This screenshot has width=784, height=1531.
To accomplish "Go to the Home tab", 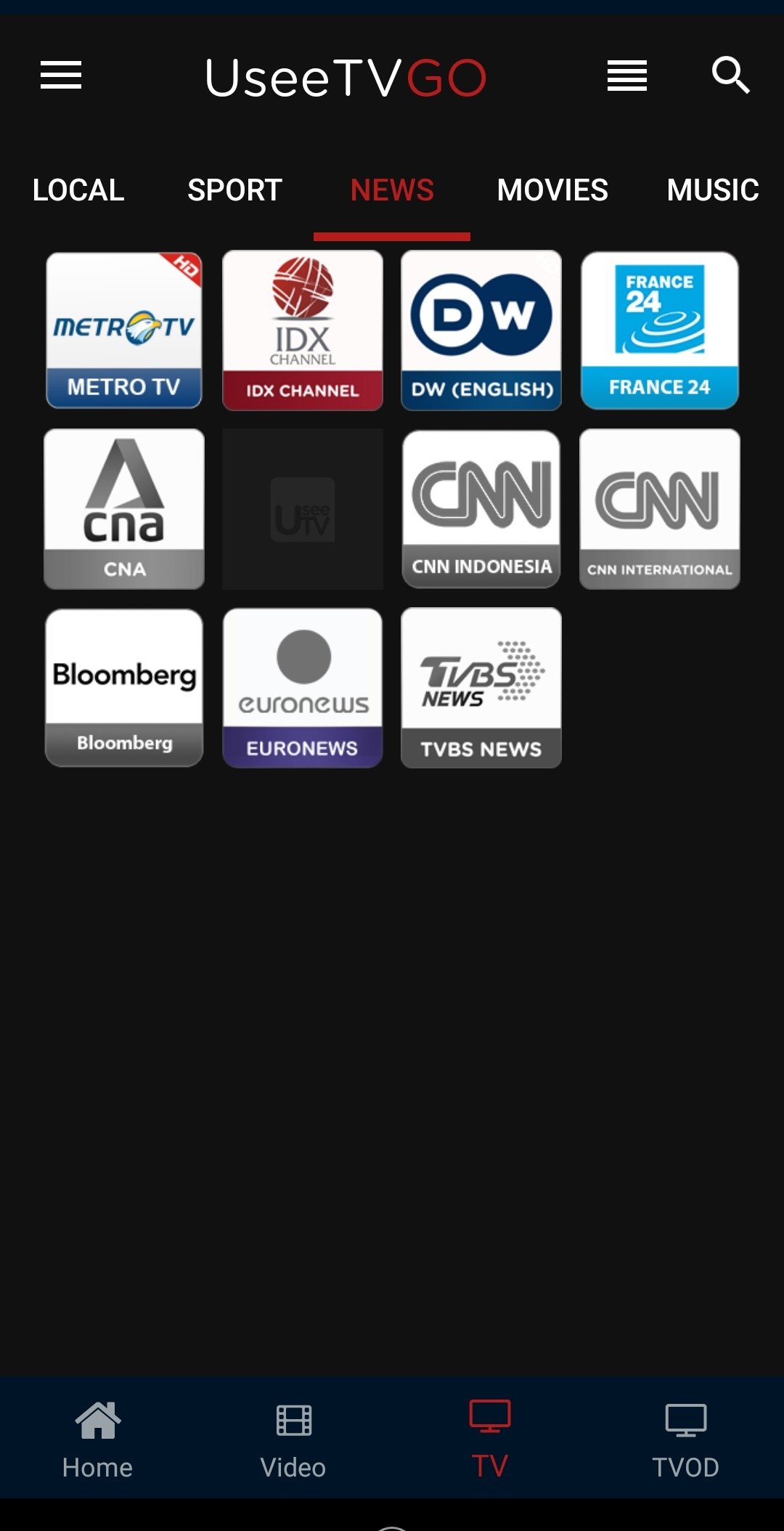I will 97,1439.
